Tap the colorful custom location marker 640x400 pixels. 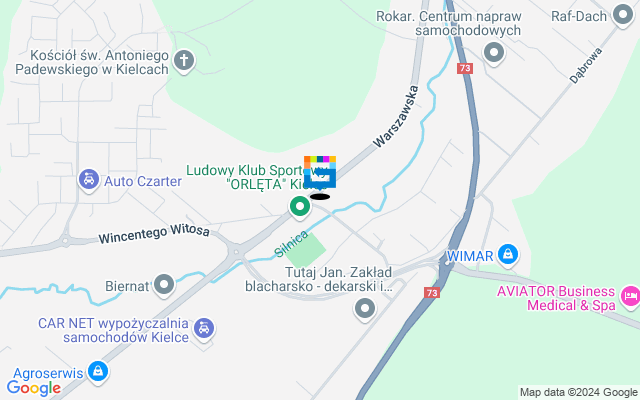coord(320,173)
